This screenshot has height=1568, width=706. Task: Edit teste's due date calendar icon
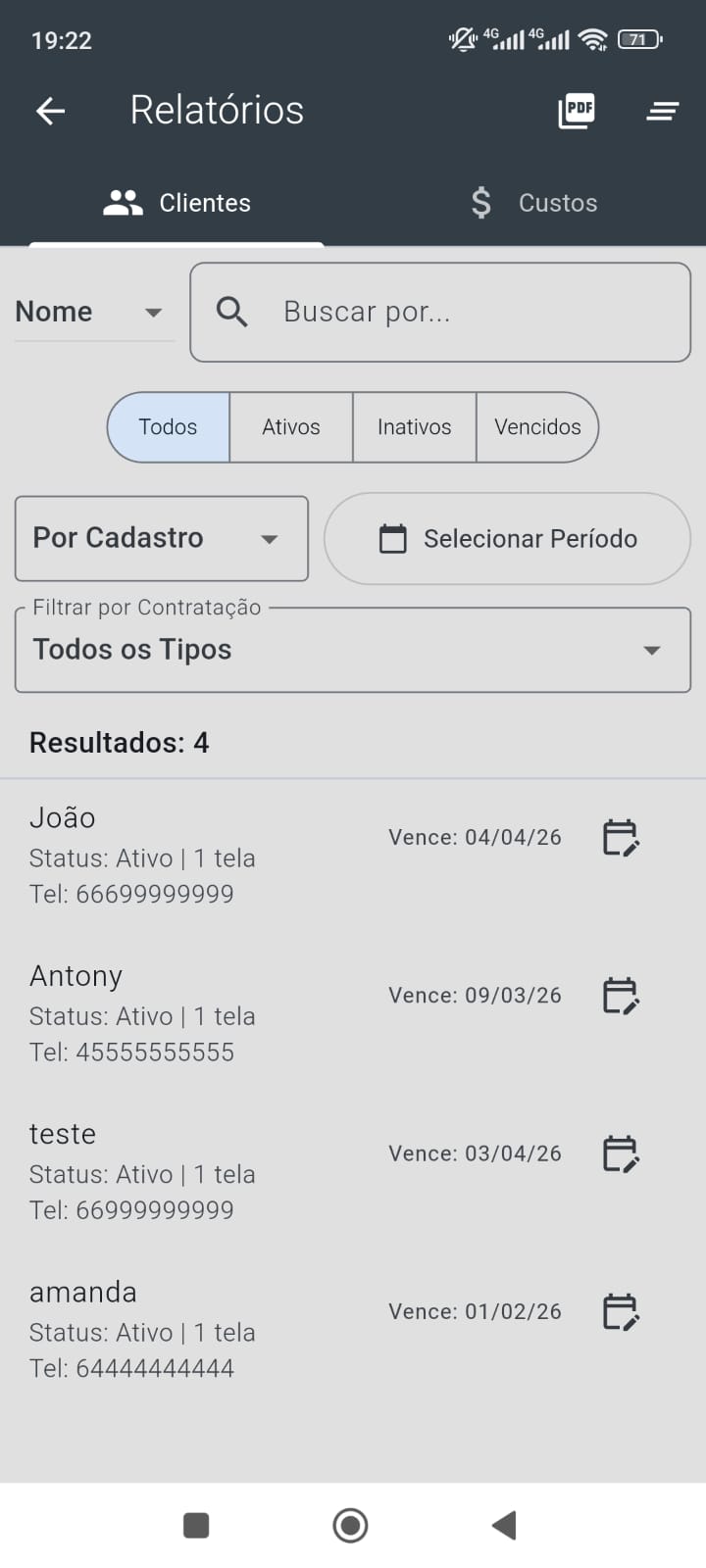tap(620, 1153)
